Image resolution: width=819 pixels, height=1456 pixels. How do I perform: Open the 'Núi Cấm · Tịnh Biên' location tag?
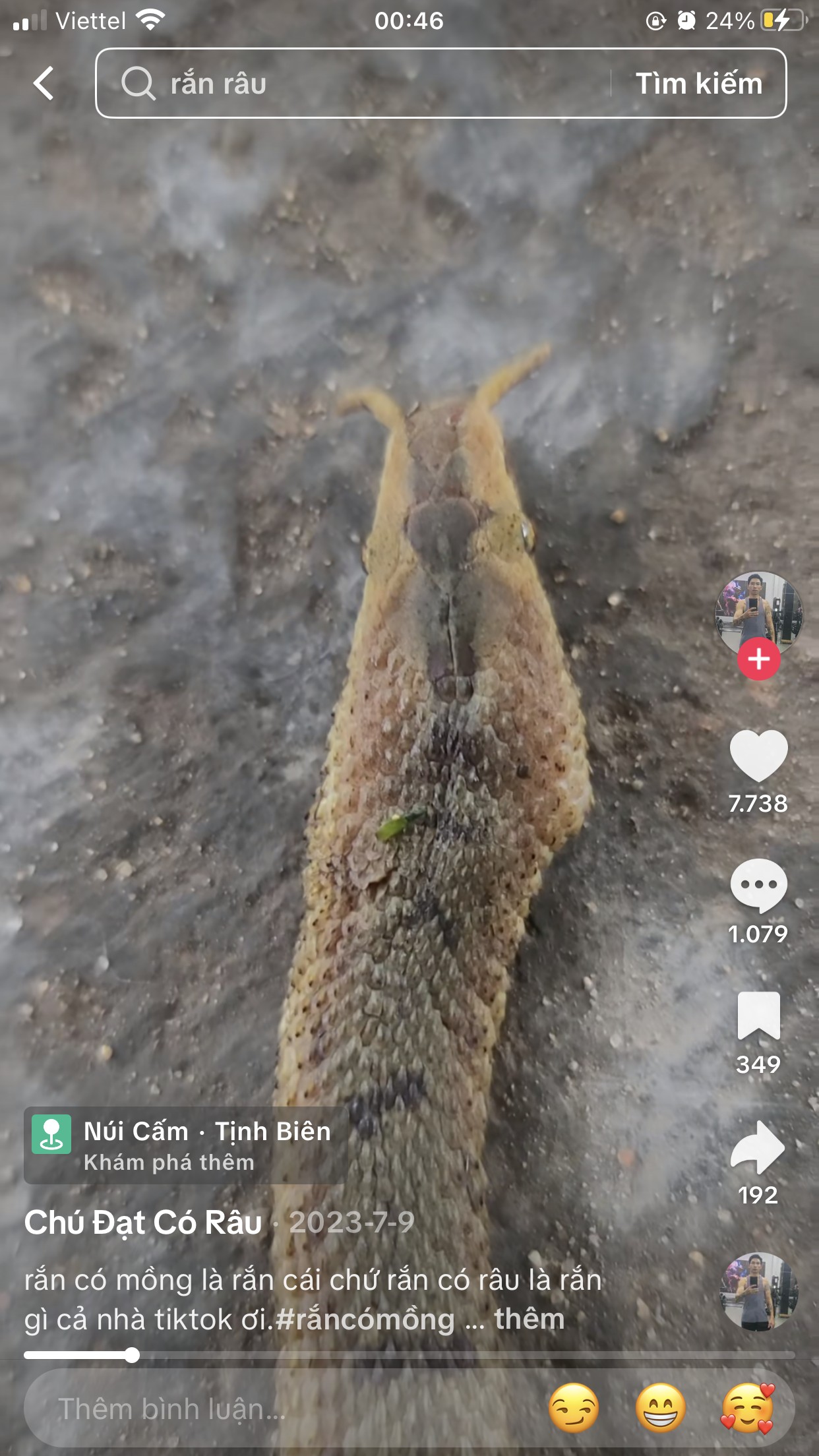pos(185,1145)
